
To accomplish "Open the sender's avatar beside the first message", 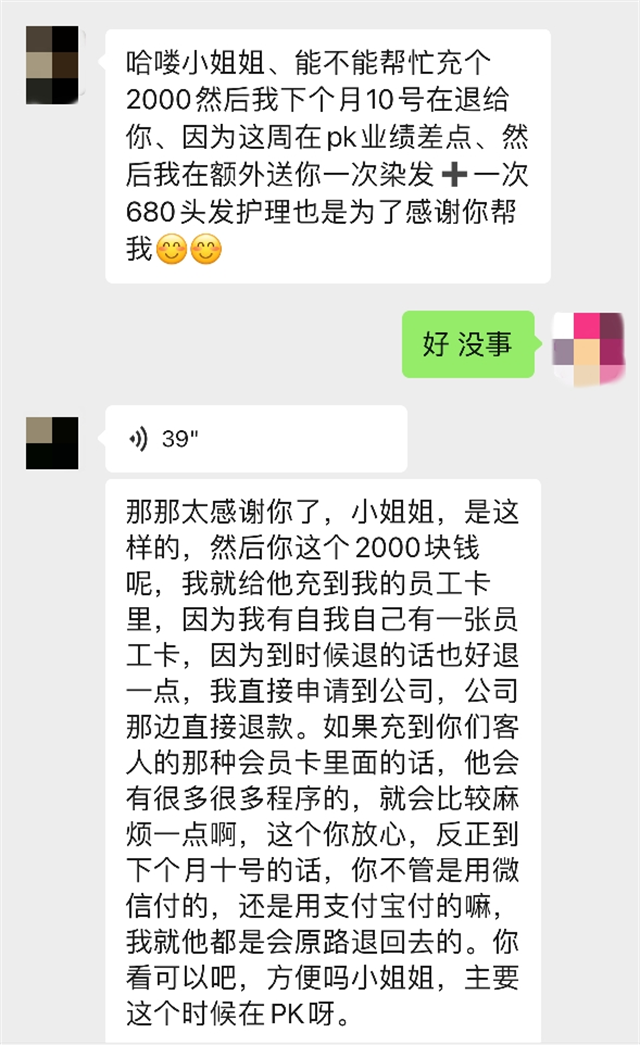I will point(52,65).
